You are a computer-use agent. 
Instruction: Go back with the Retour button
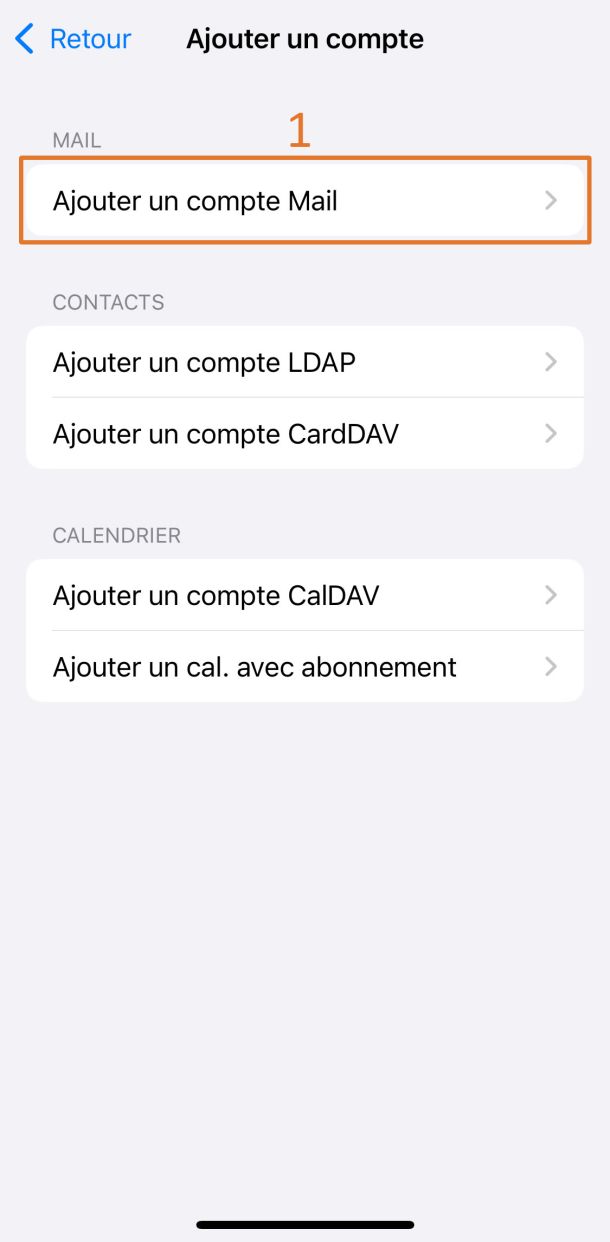click(x=73, y=39)
